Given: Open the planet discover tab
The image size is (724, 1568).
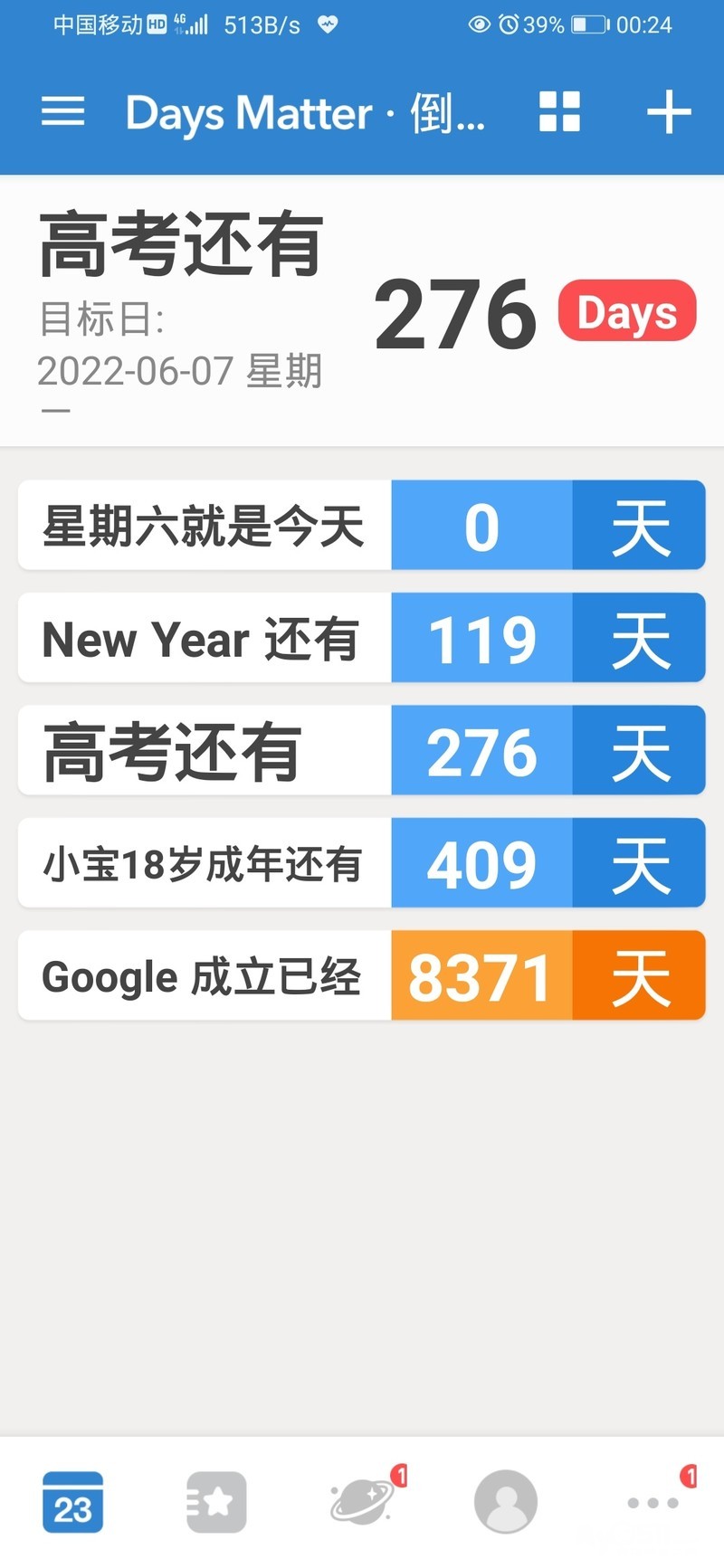Looking at the screenshot, I should [x=362, y=1502].
